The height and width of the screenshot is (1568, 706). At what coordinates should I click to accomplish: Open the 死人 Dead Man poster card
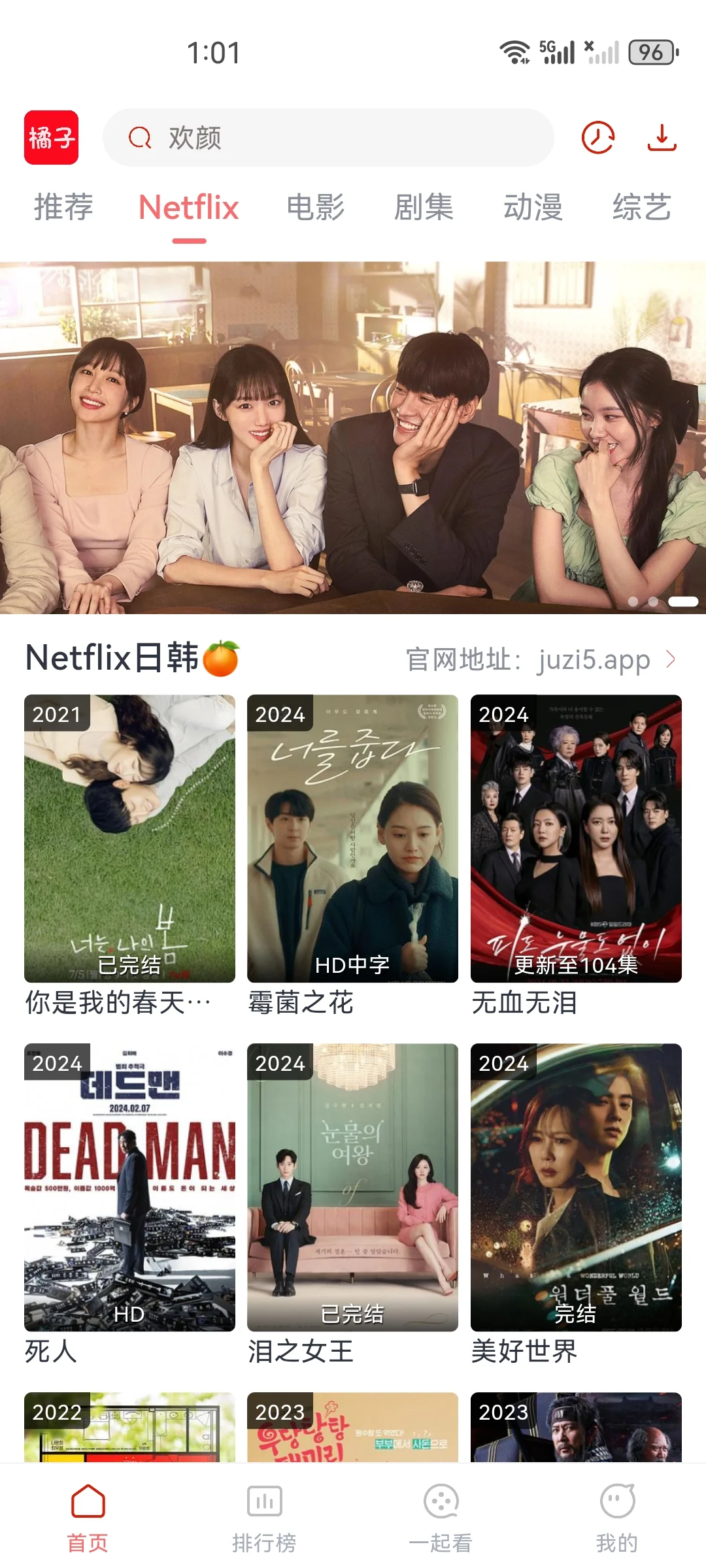click(x=129, y=1187)
